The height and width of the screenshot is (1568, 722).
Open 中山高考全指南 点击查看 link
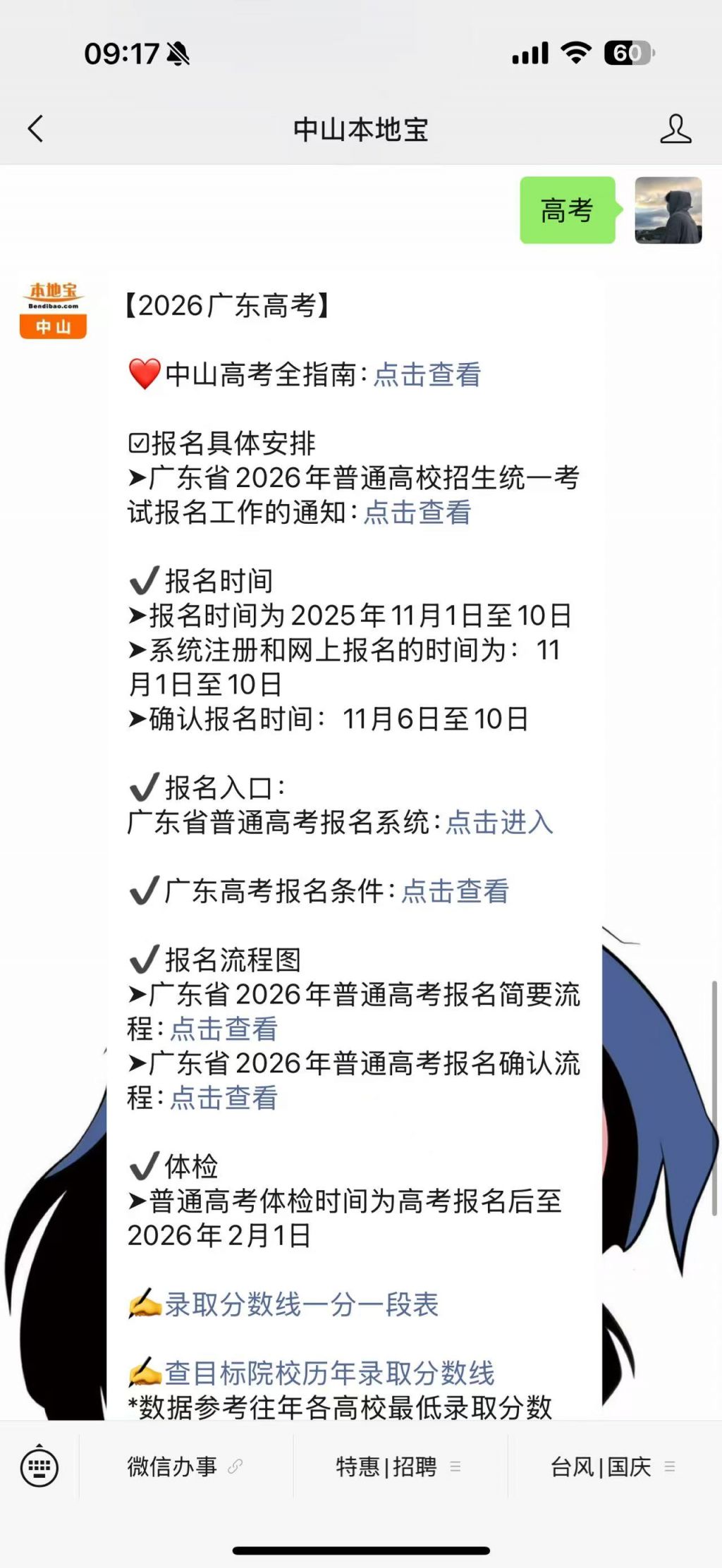[427, 374]
